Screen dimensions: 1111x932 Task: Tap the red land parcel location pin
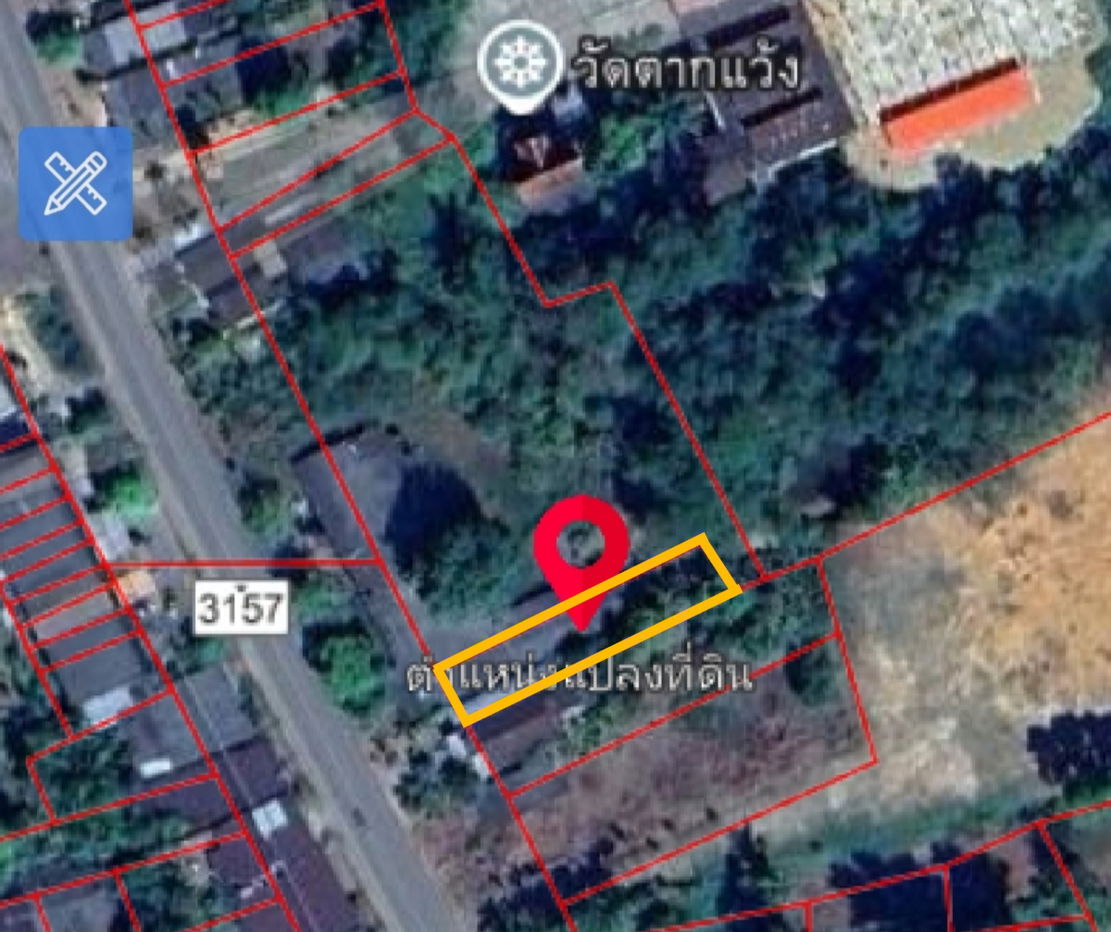coord(581,550)
